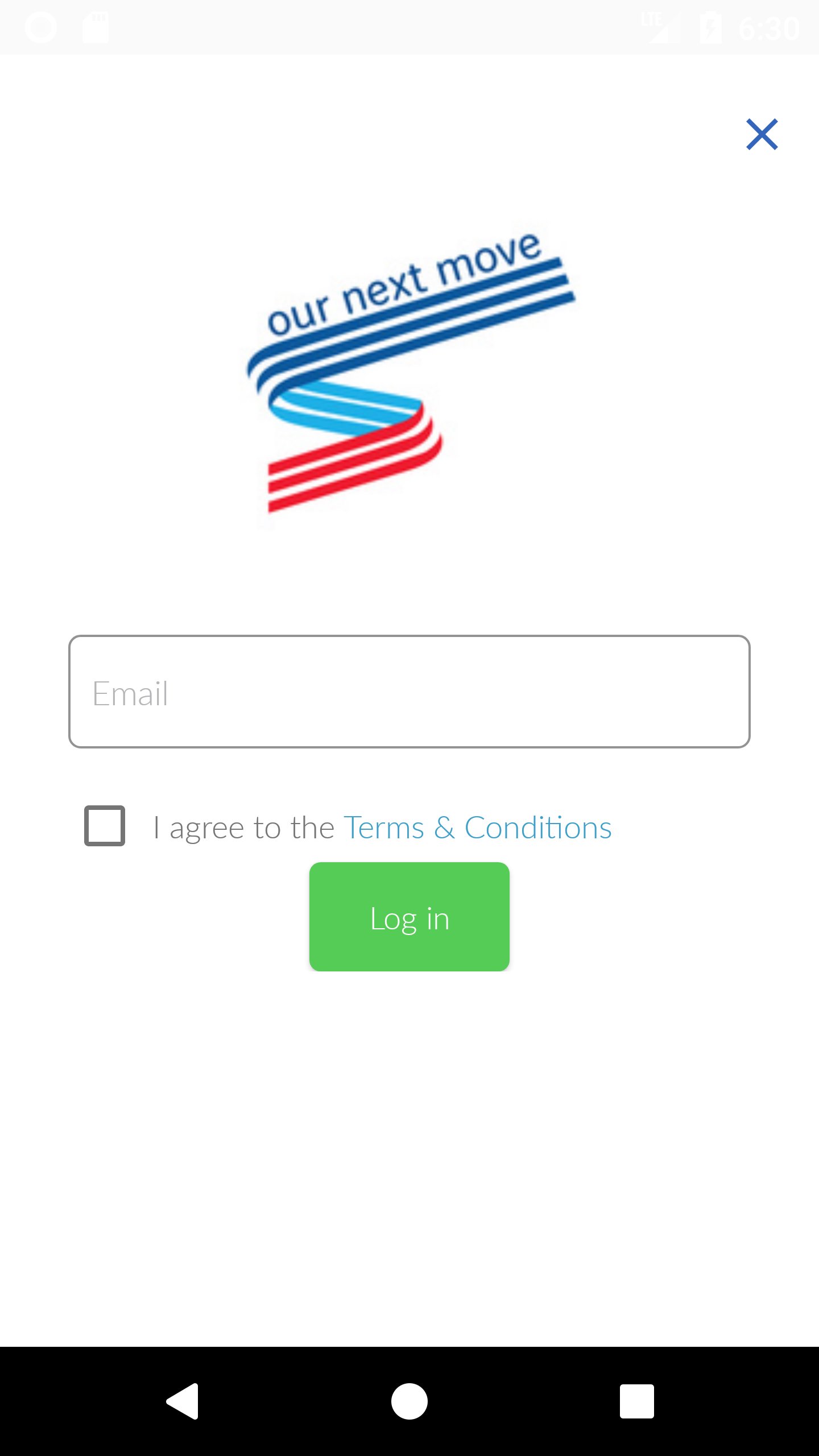The height and width of the screenshot is (1456, 819).
Task: Tap the SIM card status icon
Action: tap(96, 26)
